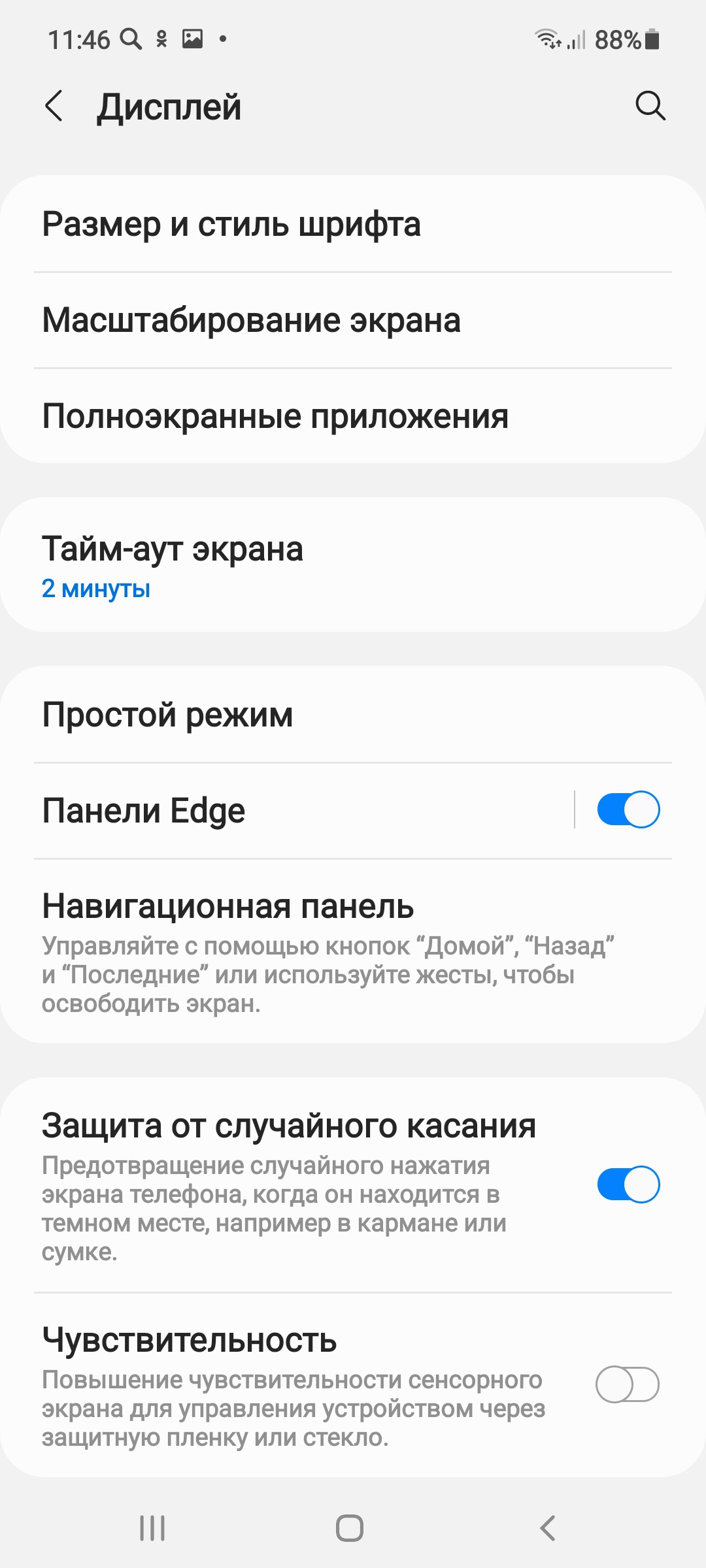Open Полноэкранные приложения
The width and height of the screenshot is (706, 1568).
pos(353,416)
